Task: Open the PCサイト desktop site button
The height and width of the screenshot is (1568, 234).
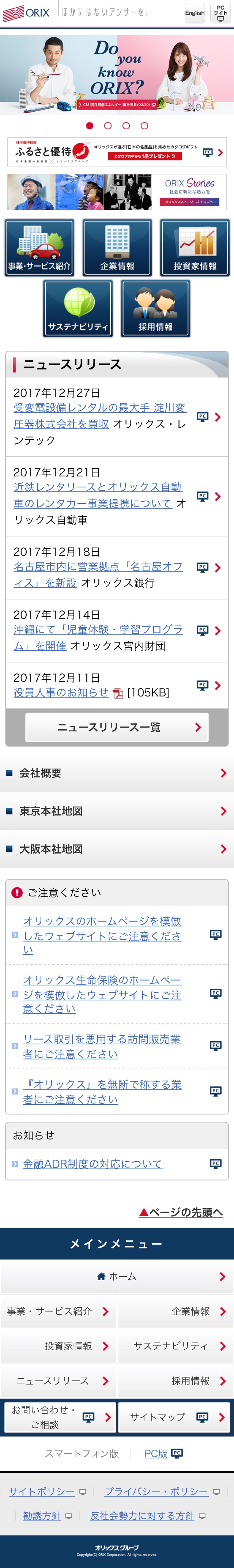Action: 220,13
